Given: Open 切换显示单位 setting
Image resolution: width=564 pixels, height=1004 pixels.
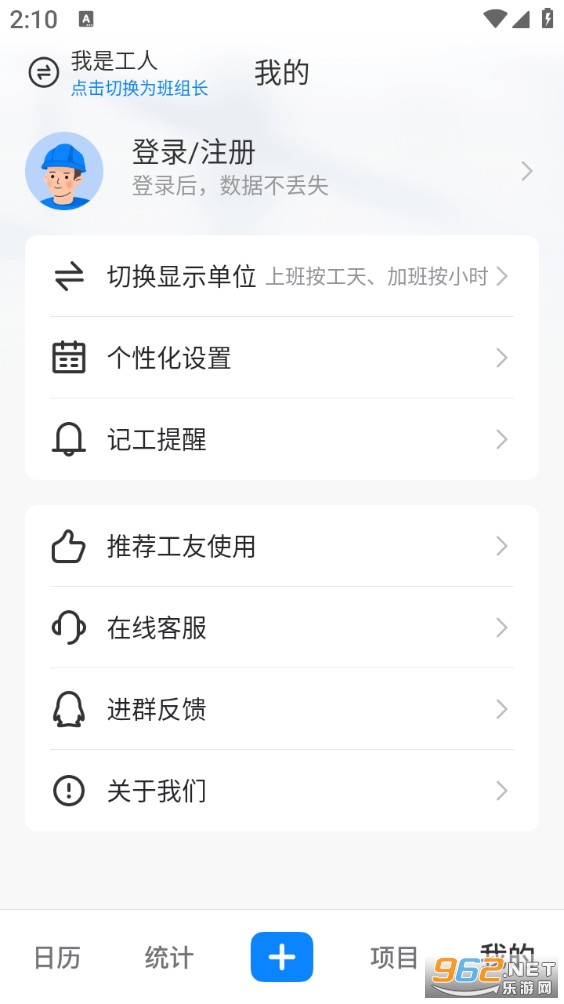Looking at the screenshot, I should [282, 277].
